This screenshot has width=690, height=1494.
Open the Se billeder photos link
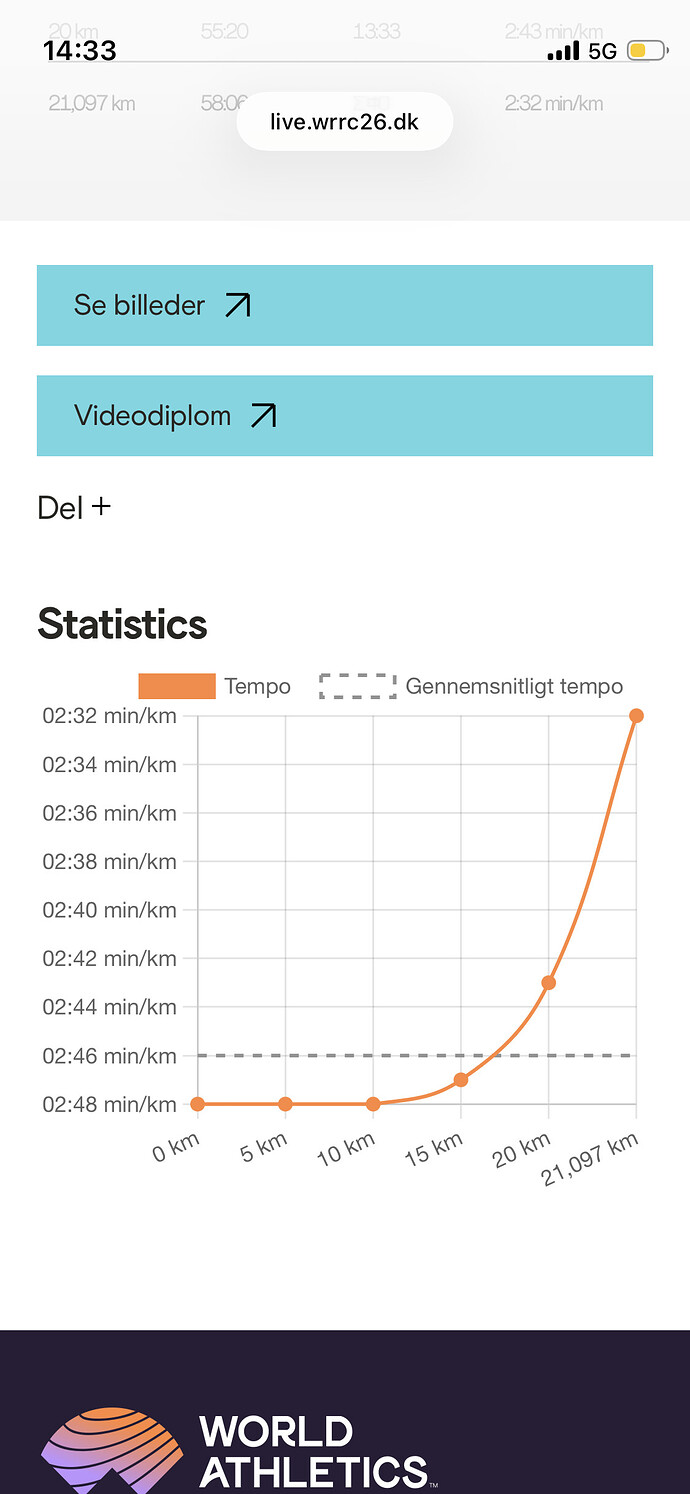tap(344, 305)
